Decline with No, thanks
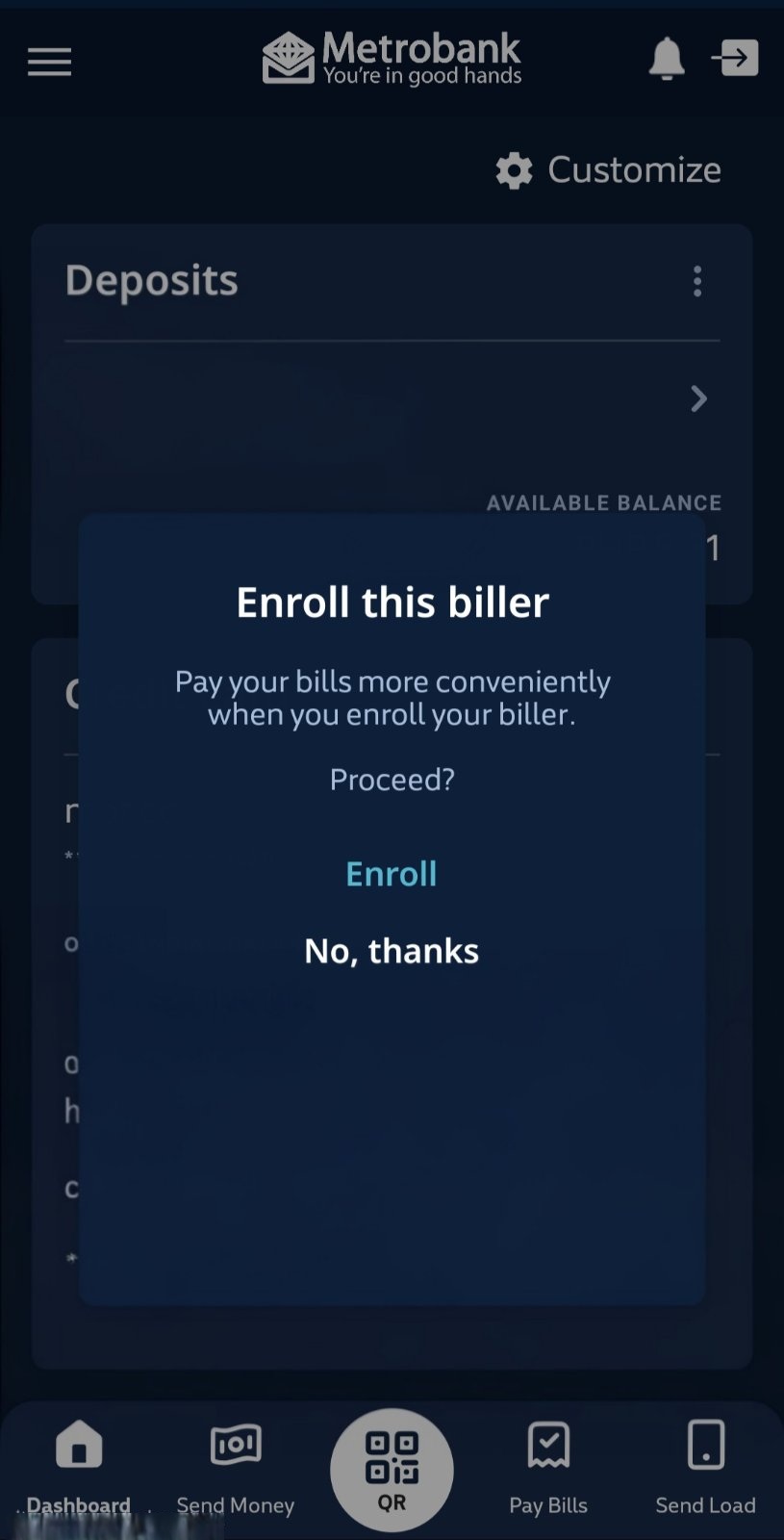This screenshot has height=1540, width=784. [391, 951]
